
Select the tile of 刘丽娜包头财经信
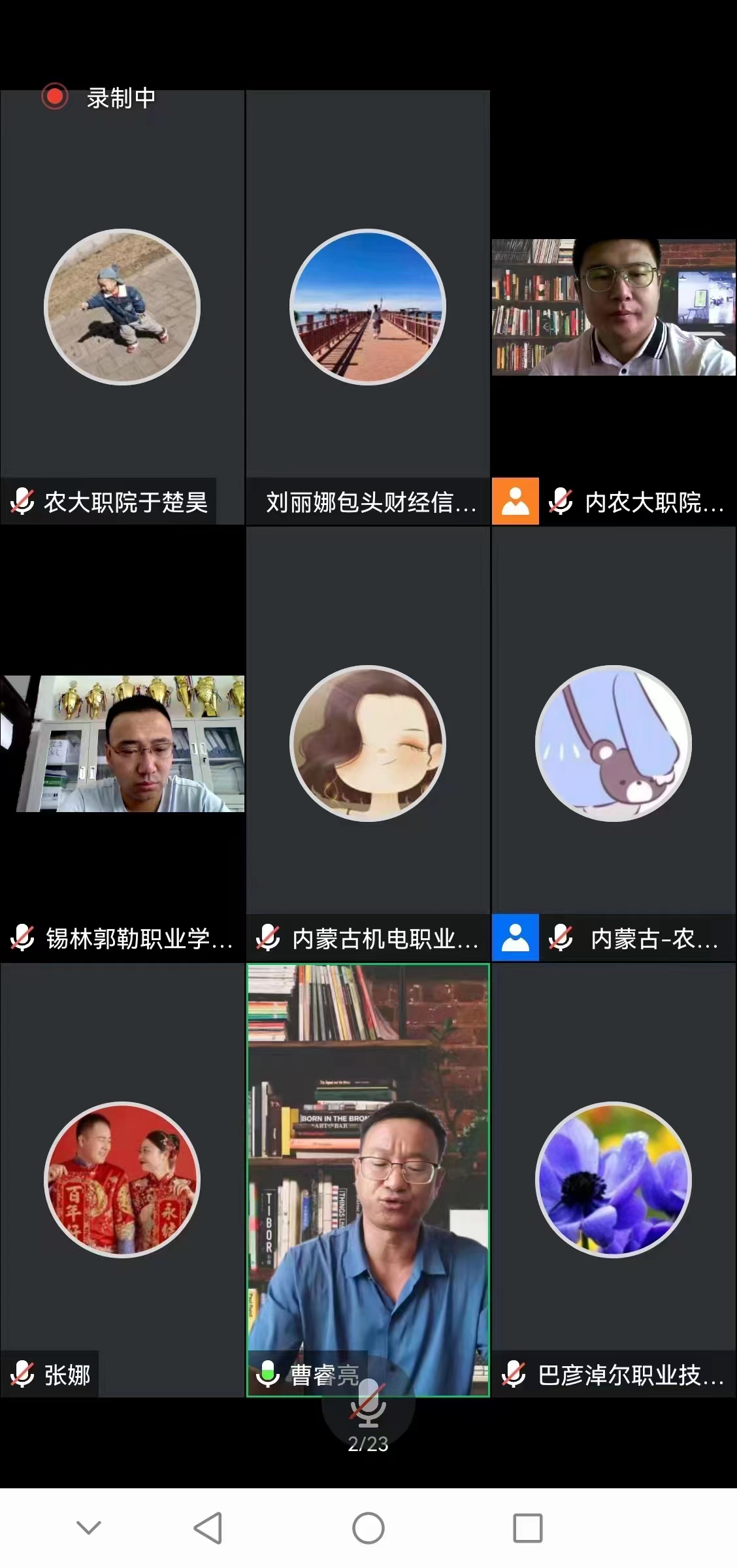pyautogui.click(x=368, y=307)
